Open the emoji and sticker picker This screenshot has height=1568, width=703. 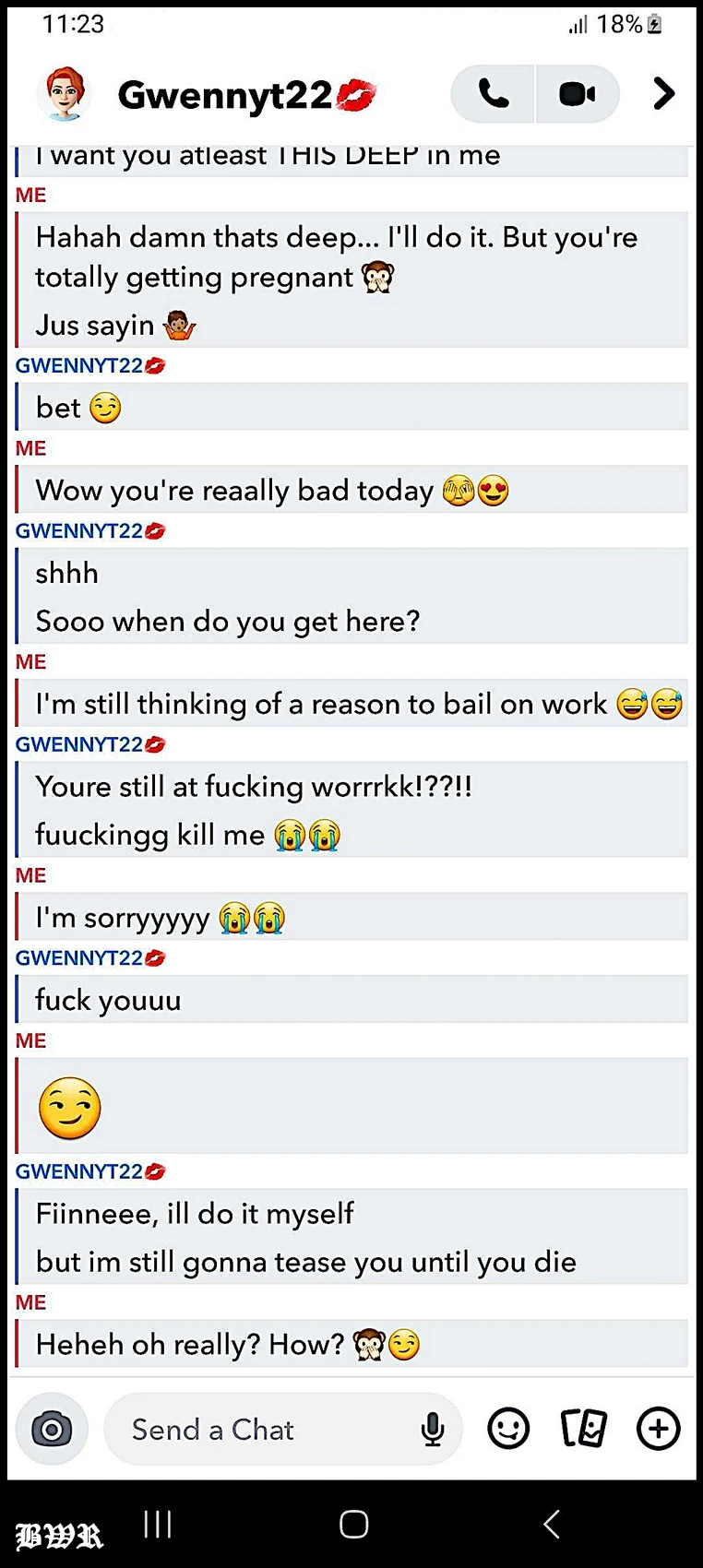coord(508,1430)
